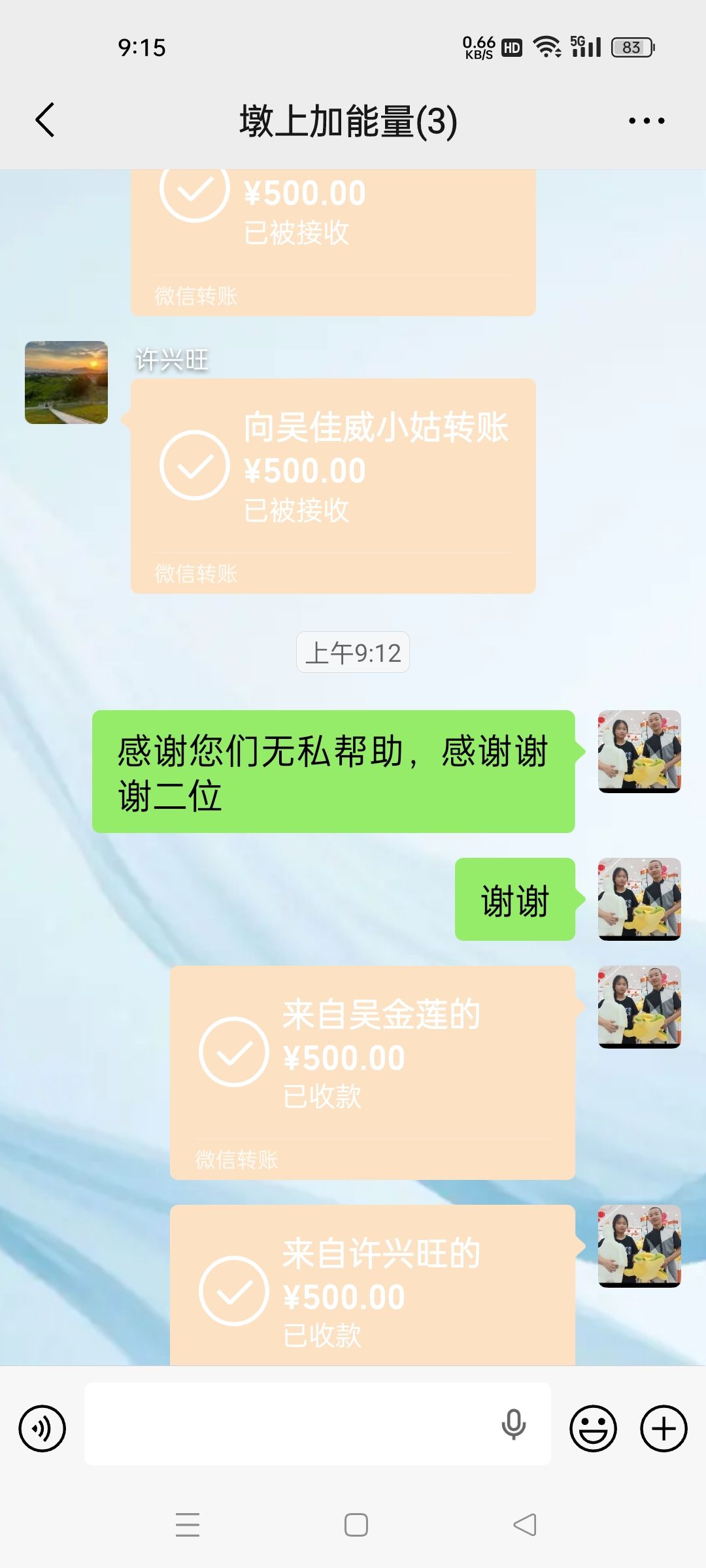Viewport: 706px width, 1568px height.
Task: Switch to voice message input
Action: 42,1428
